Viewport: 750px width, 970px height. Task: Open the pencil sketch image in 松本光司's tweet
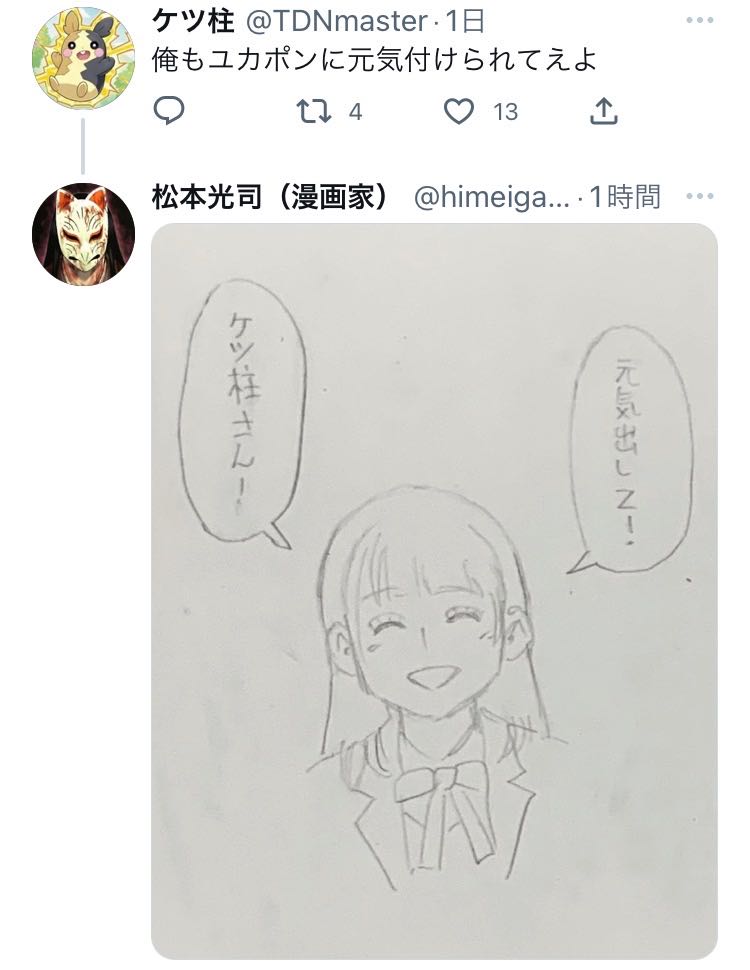click(x=434, y=590)
